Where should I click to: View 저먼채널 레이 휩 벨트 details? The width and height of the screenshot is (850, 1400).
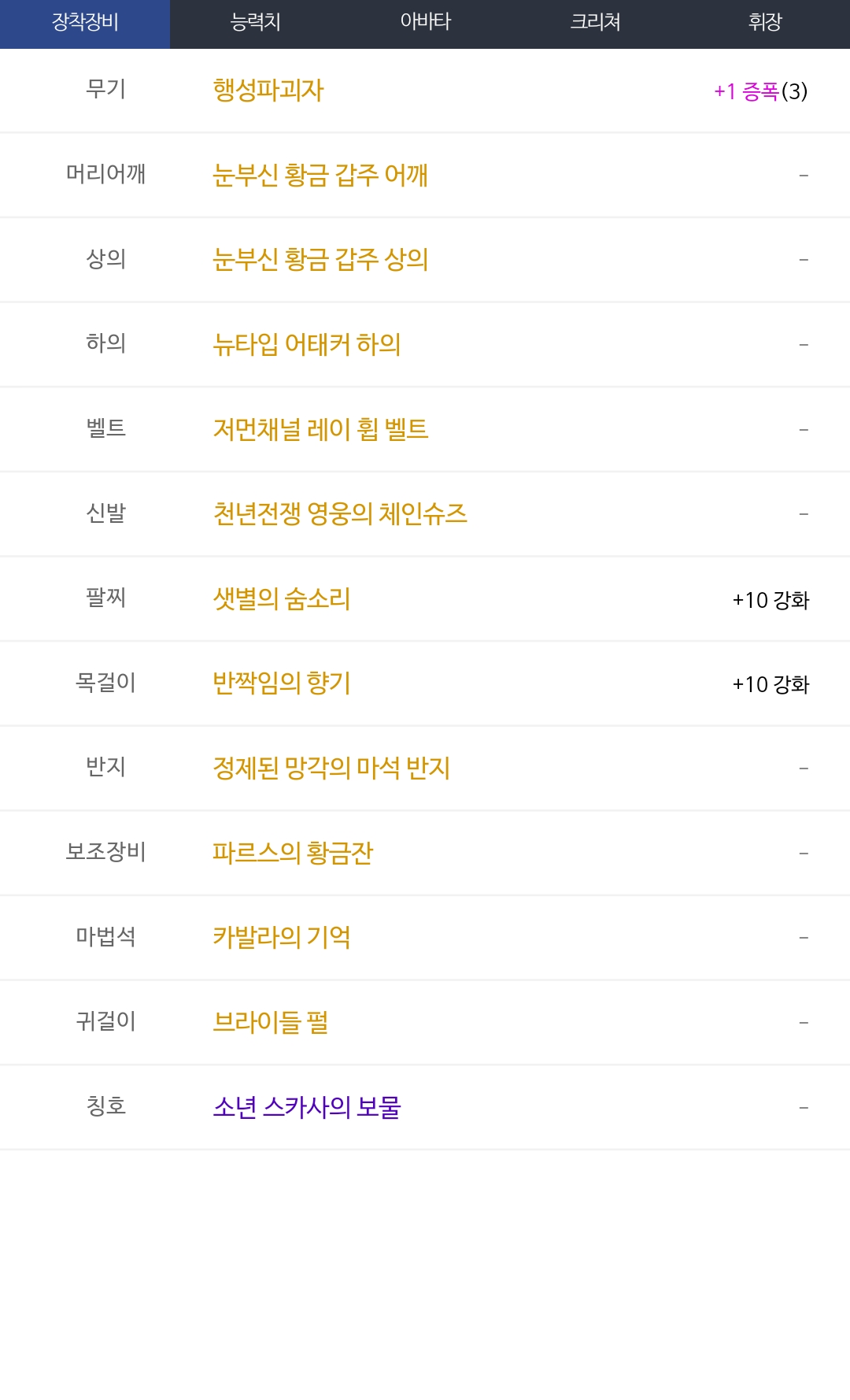pos(320,429)
